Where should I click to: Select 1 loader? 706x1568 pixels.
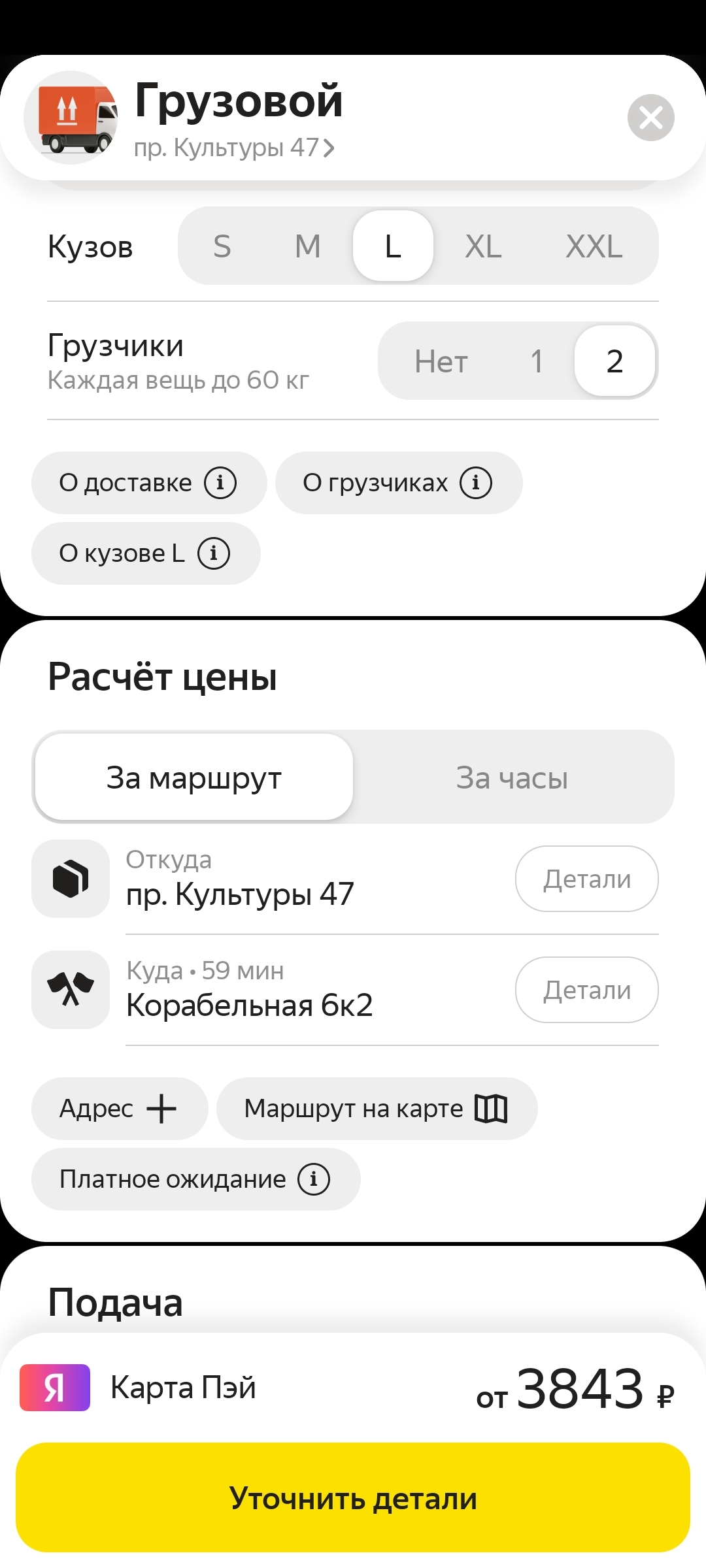coord(537,361)
